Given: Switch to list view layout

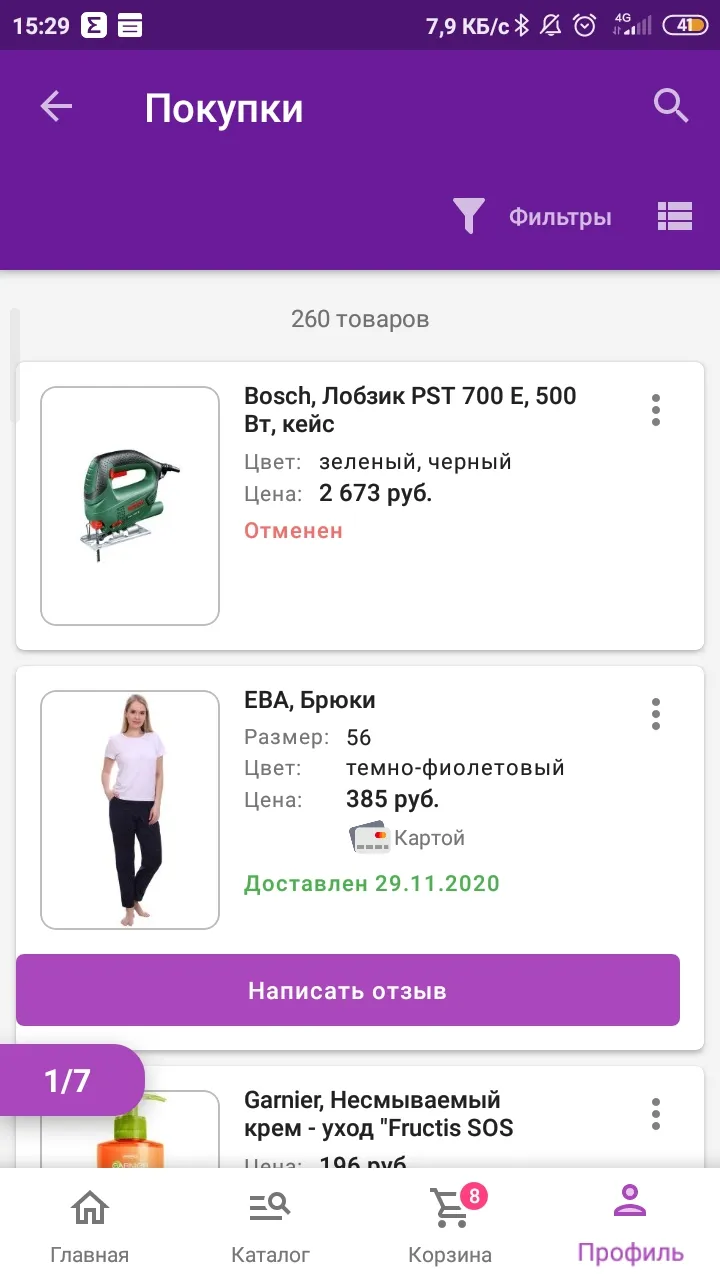Looking at the screenshot, I should [675, 216].
